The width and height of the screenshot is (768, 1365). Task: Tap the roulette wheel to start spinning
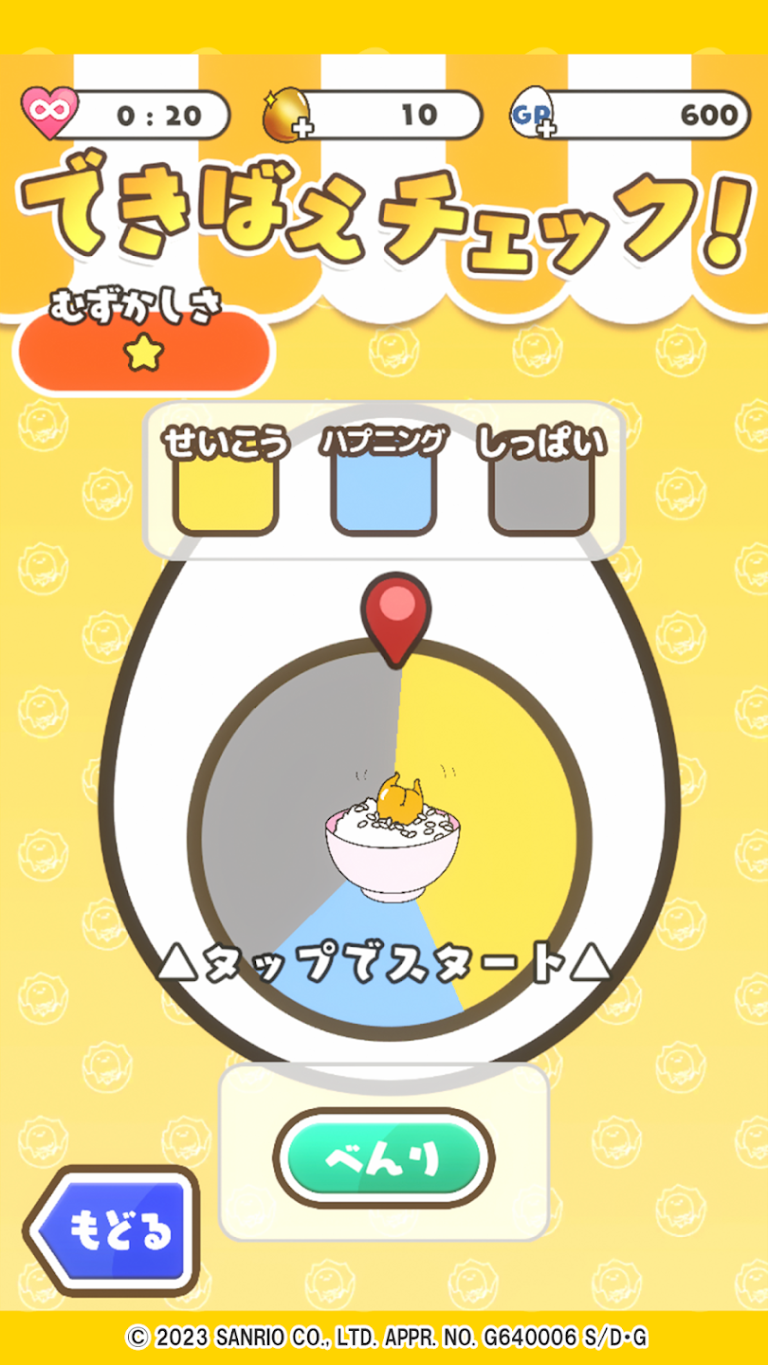point(392,840)
